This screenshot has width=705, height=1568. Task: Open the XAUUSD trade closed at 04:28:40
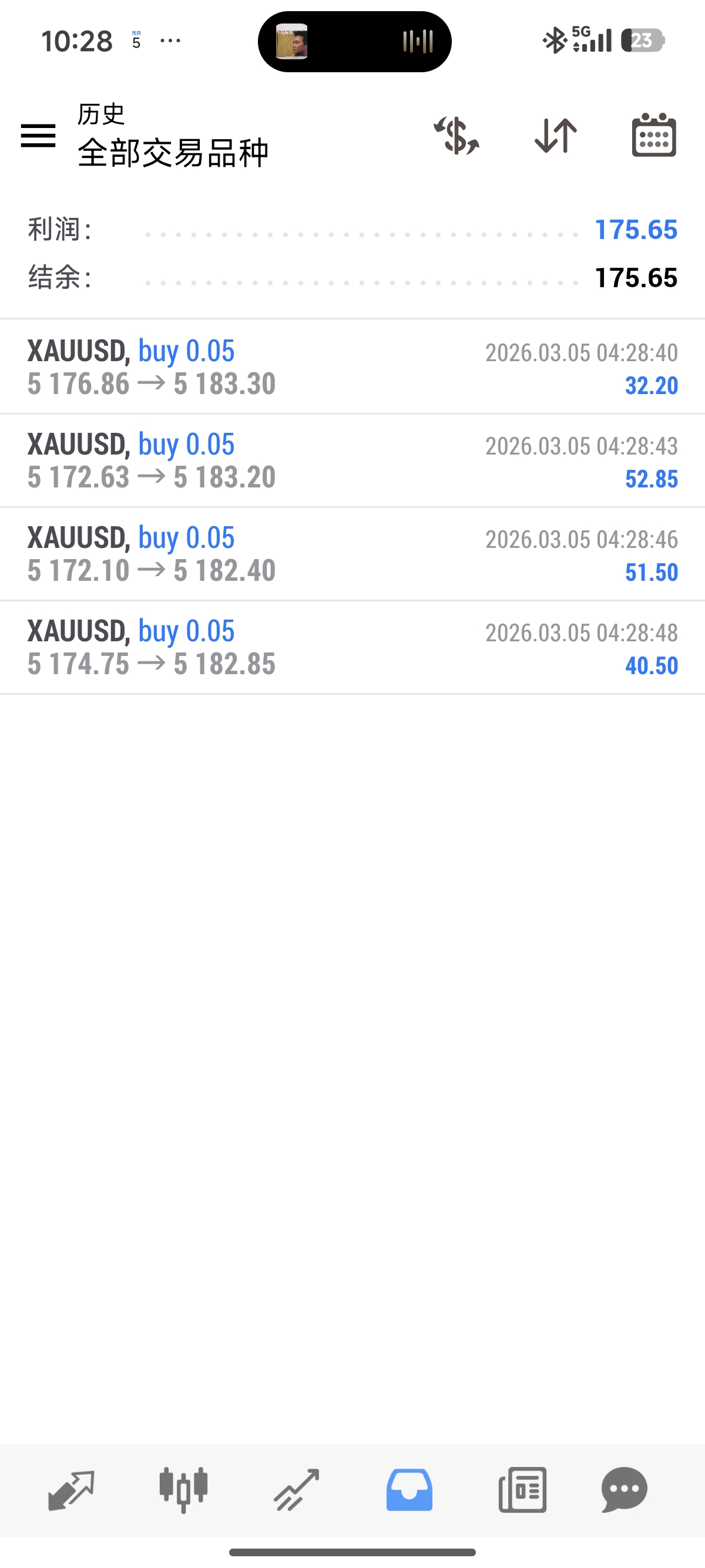click(352, 368)
